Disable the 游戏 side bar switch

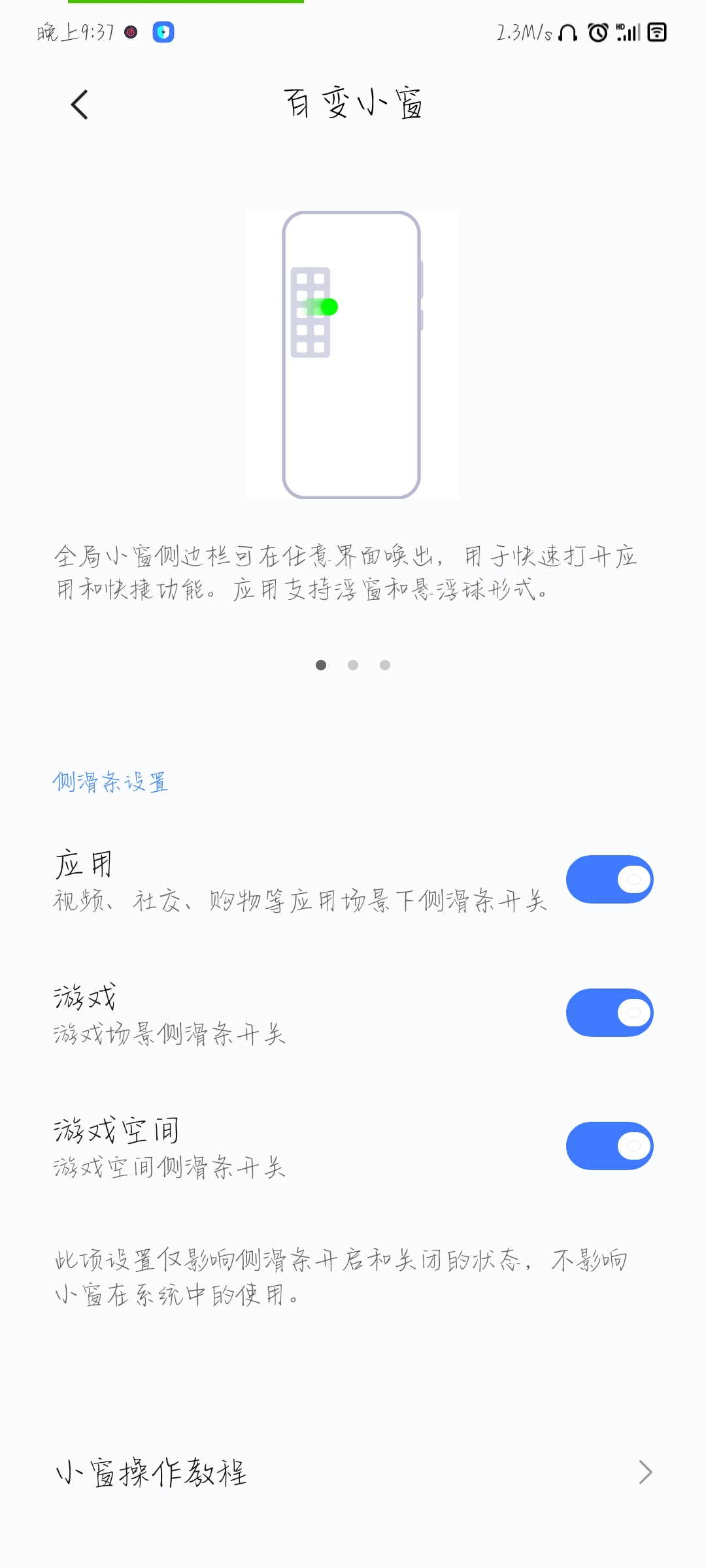point(609,1013)
